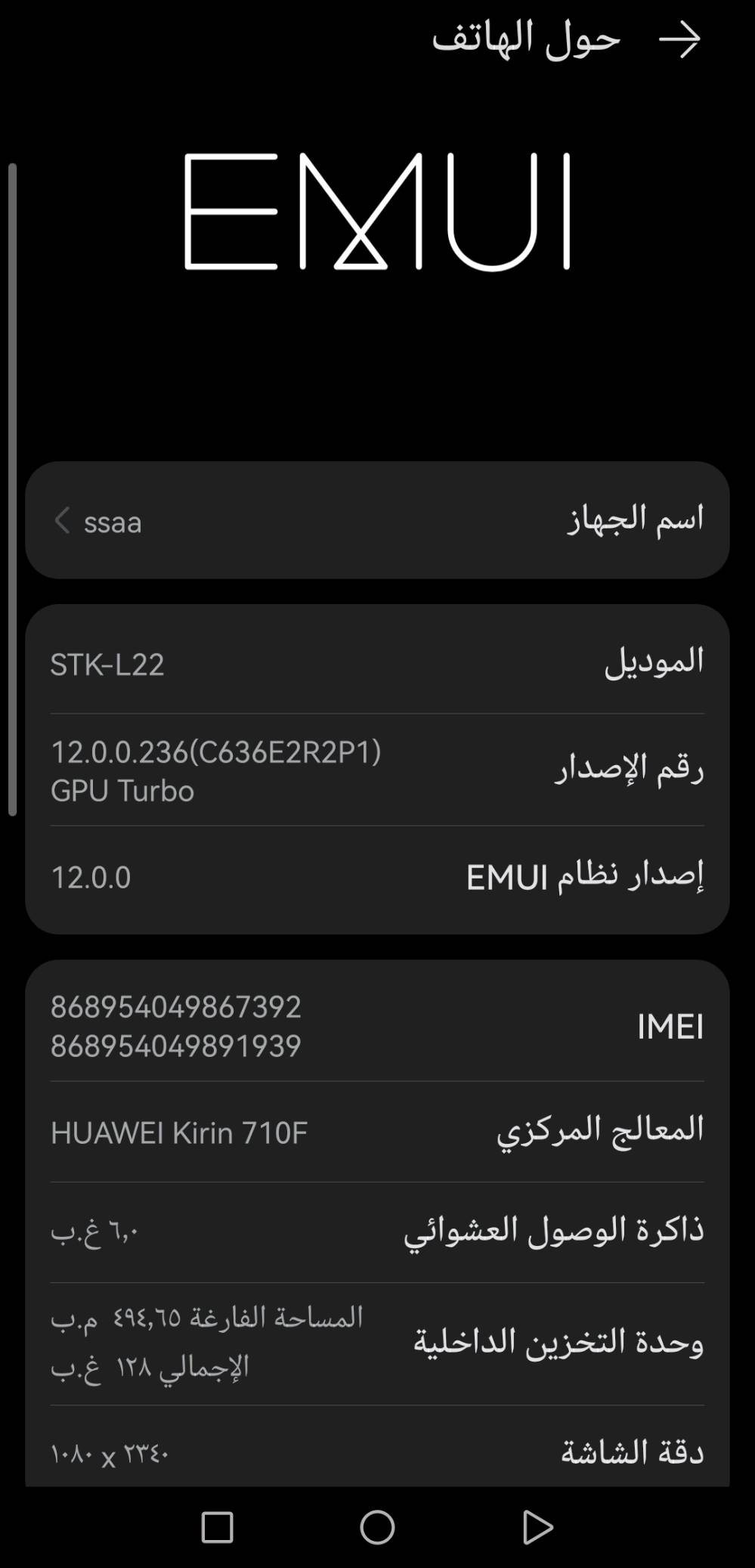Viewport: 755px width, 1568px height.
Task: Tap the GPU Turbo label
Action: pyautogui.click(x=121, y=792)
